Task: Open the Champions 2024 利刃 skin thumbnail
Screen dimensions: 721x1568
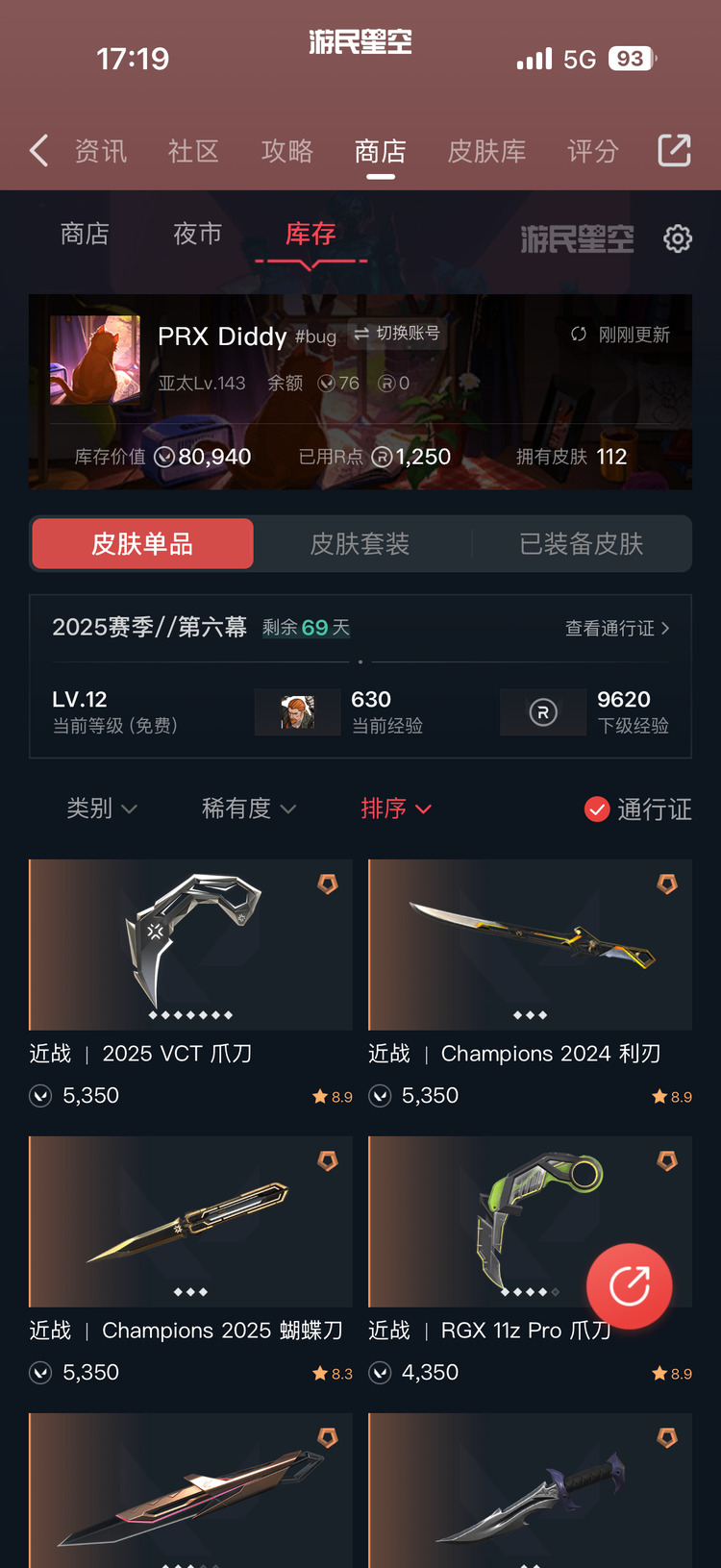Action: click(x=530, y=944)
